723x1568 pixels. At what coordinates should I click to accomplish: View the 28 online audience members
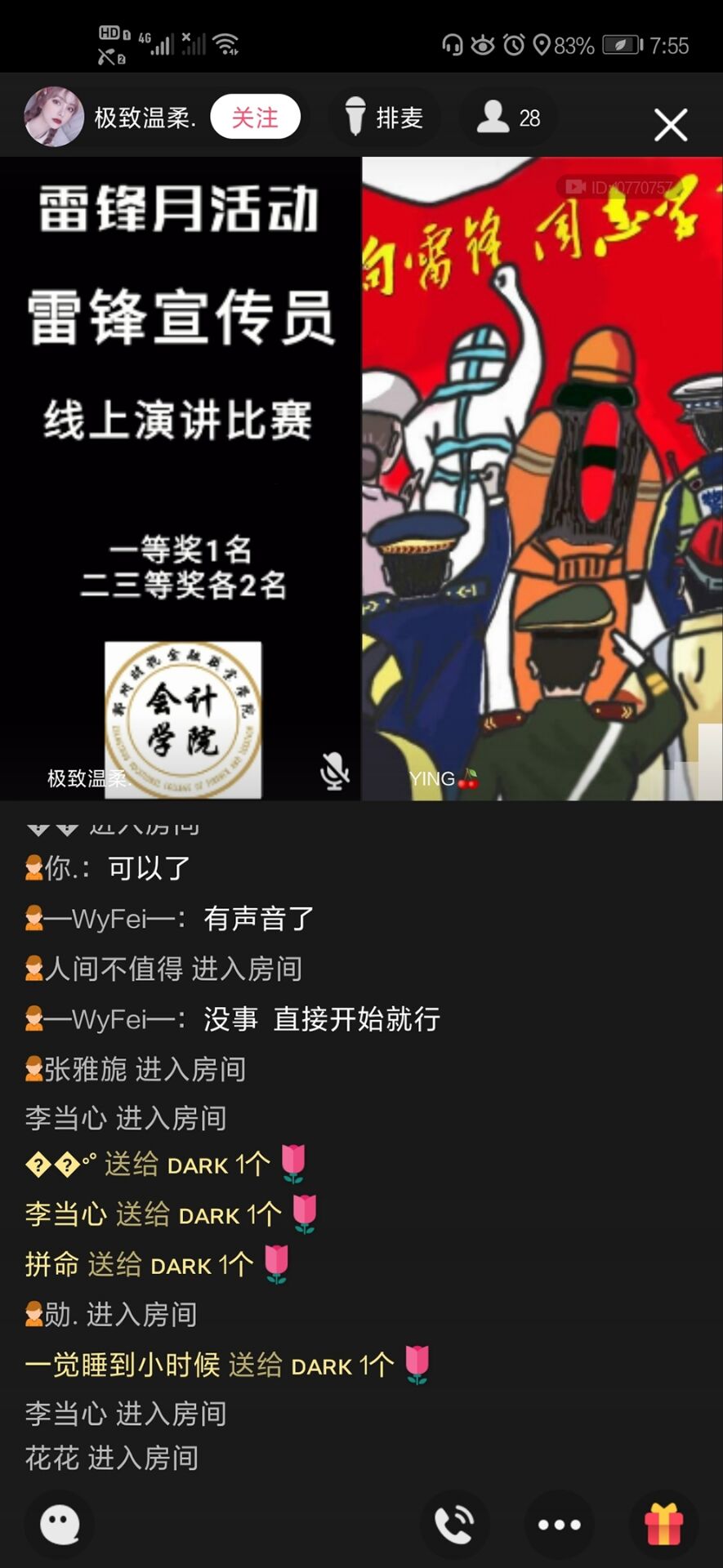pos(509,118)
